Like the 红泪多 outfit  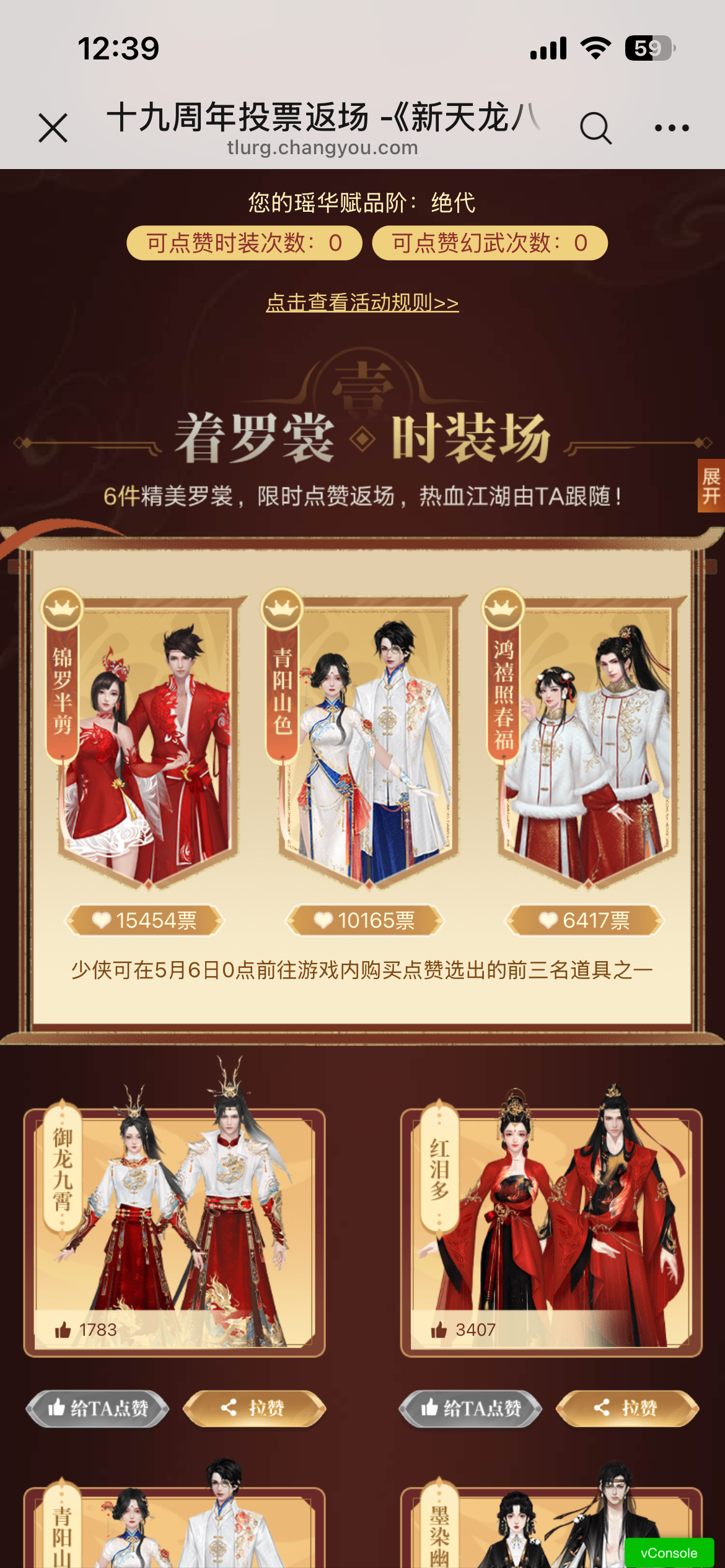[x=471, y=1408]
